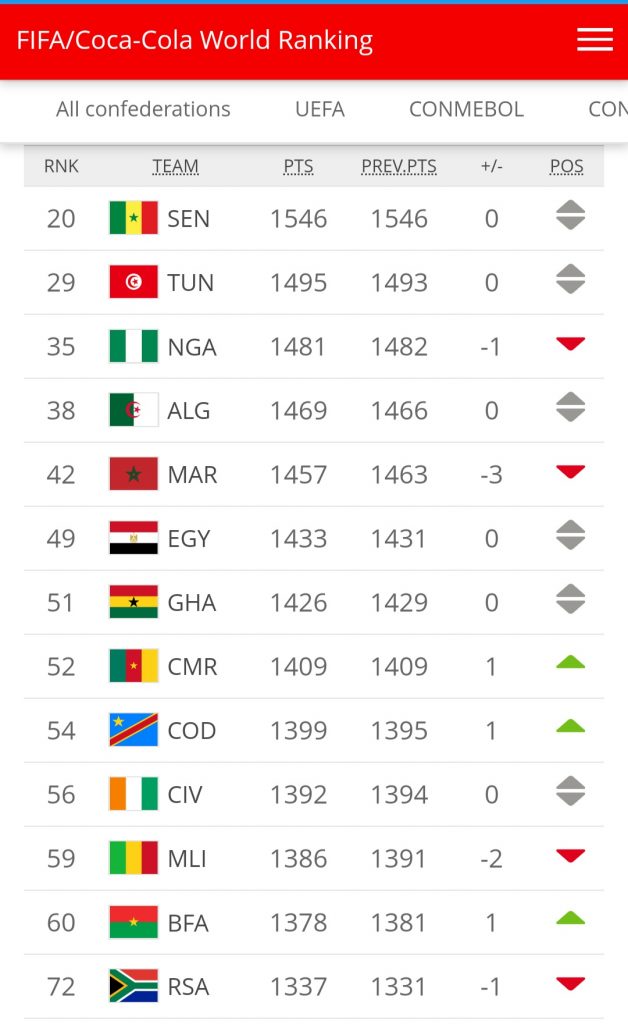Open the GHA team row

314,602
